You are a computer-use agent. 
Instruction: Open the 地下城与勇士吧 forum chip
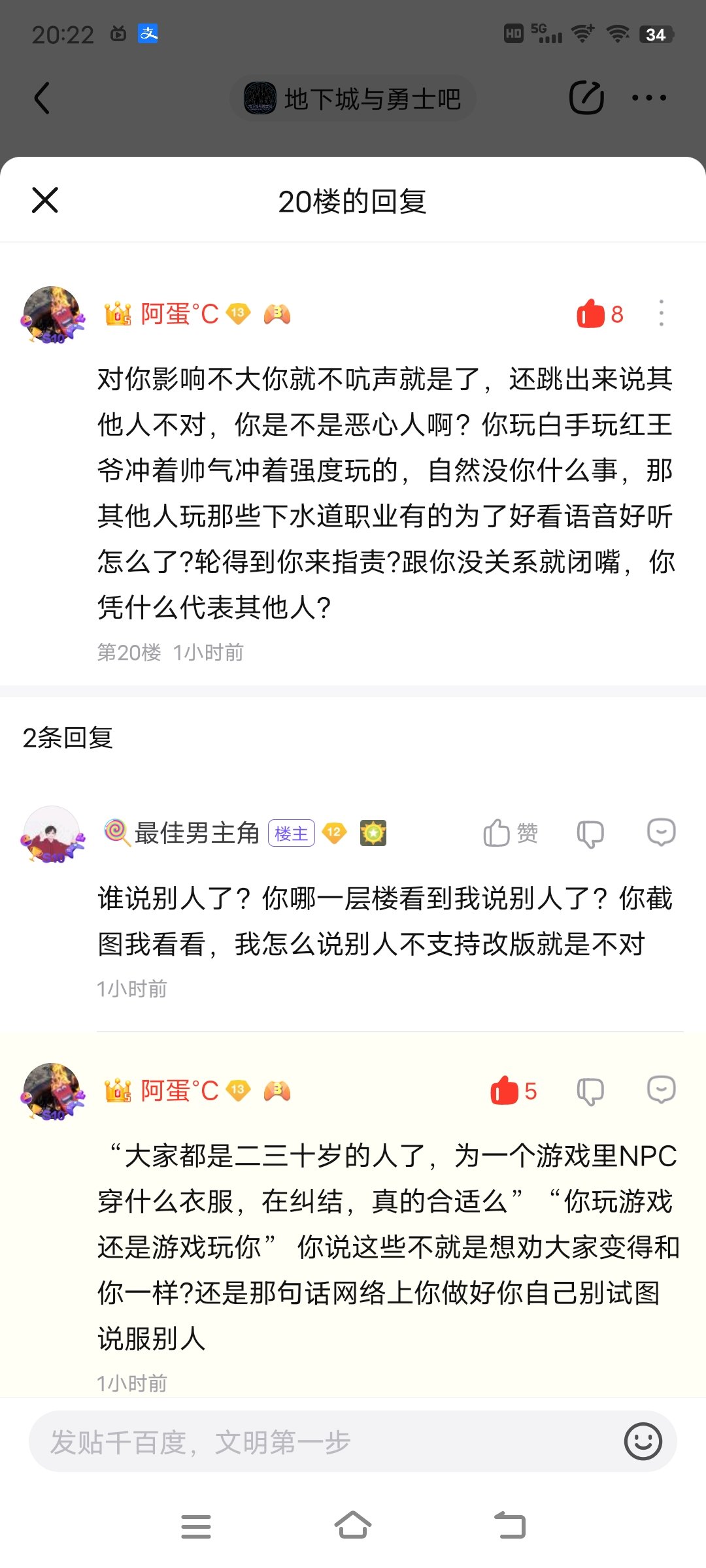pyautogui.click(x=353, y=99)
